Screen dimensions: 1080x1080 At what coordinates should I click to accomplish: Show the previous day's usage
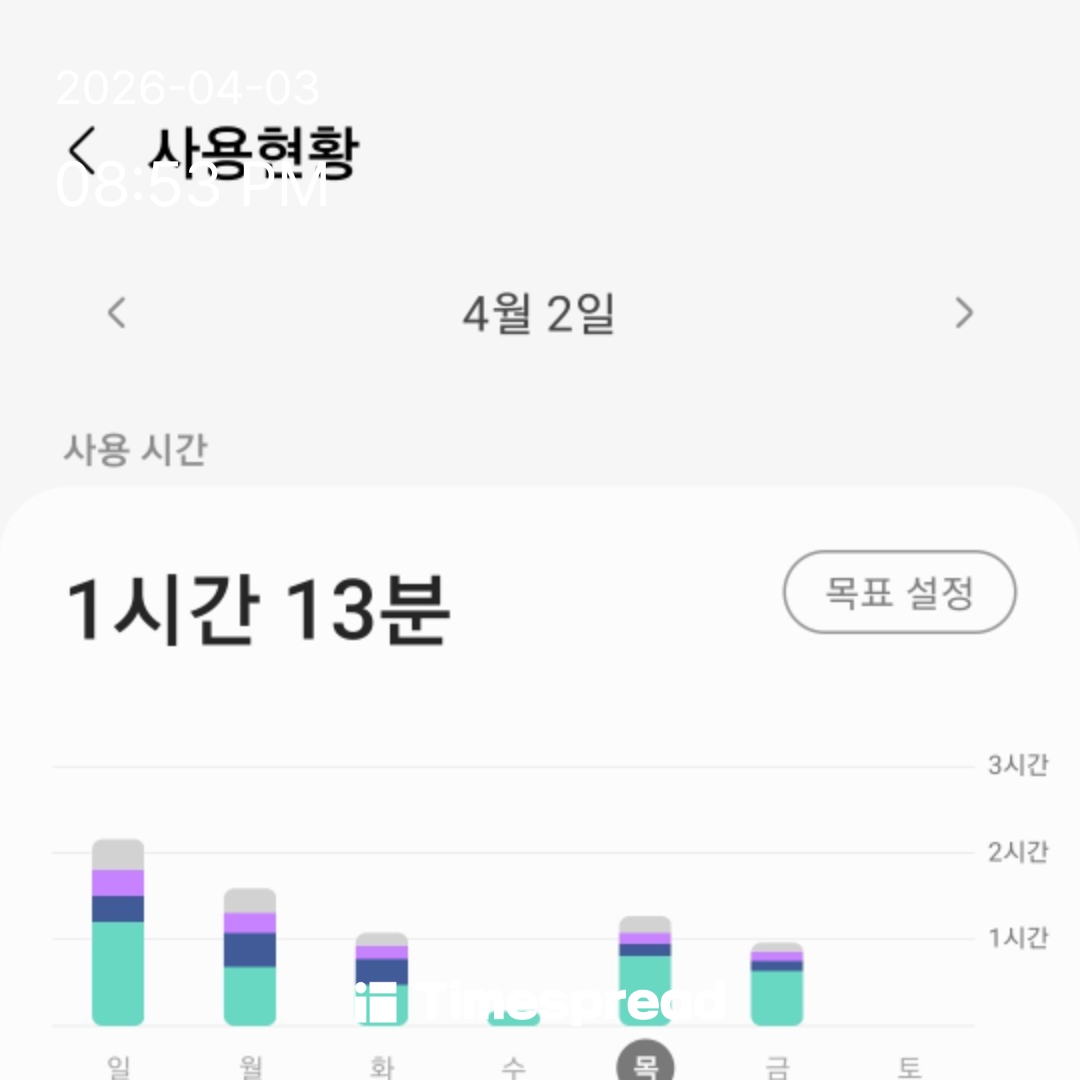point(117,313)
